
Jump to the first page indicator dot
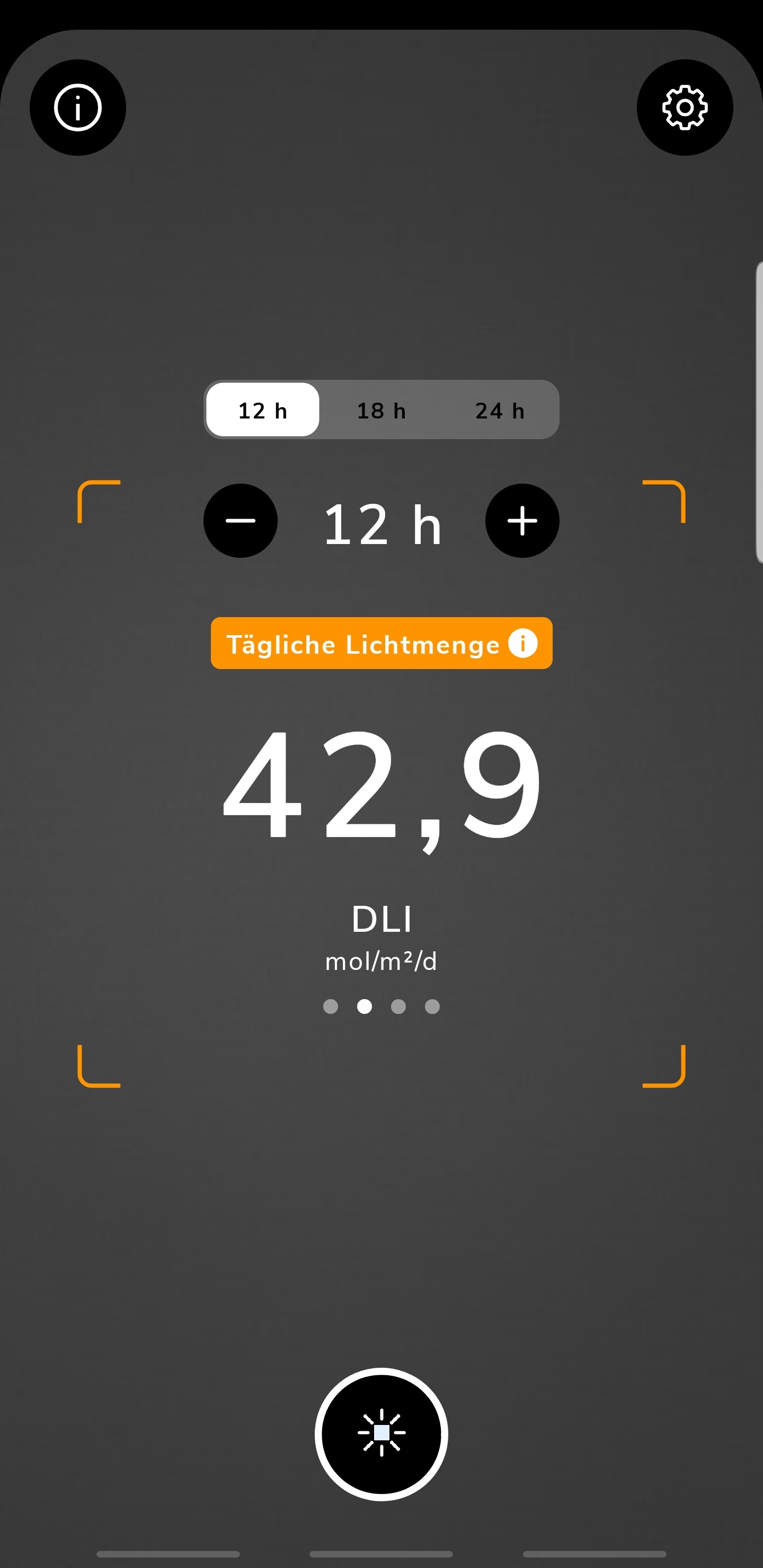[331, 1007]
